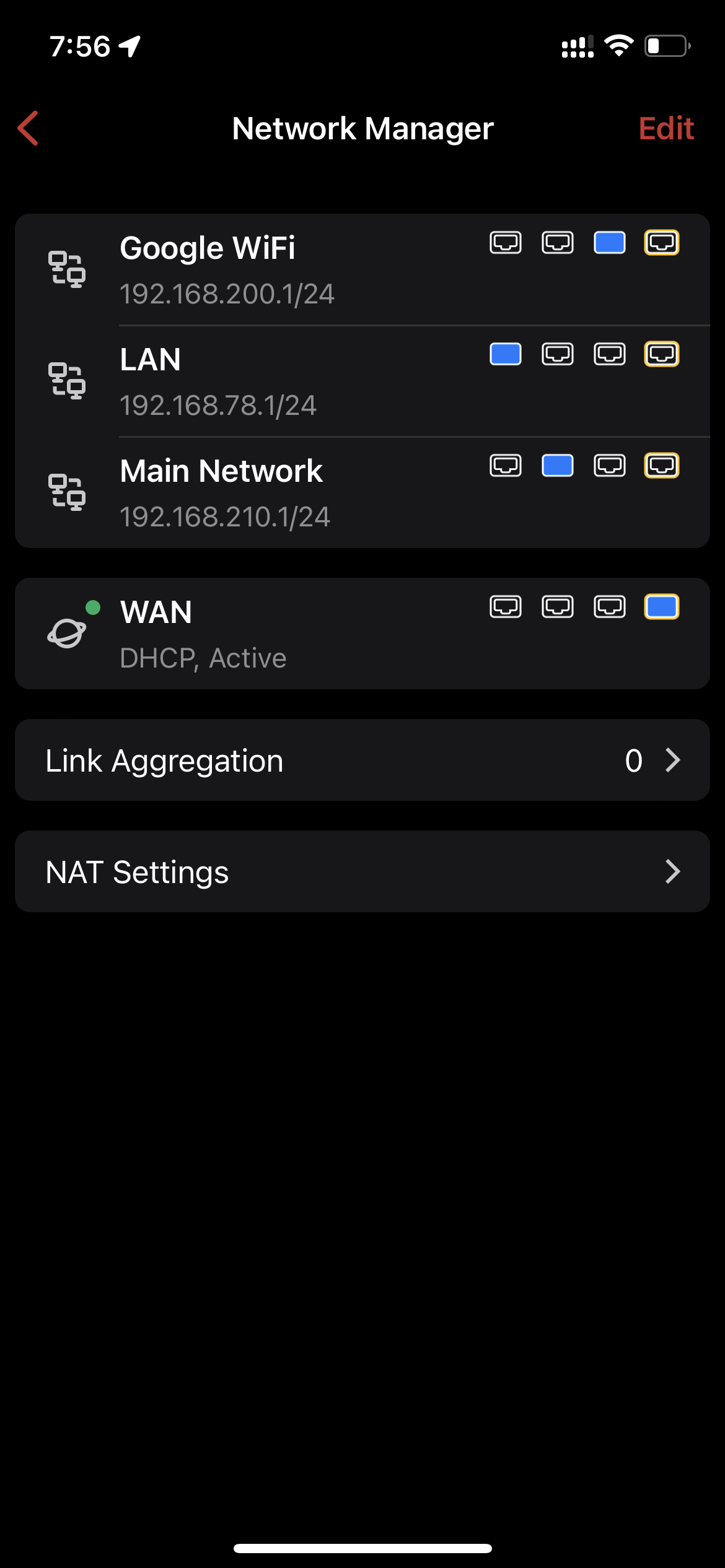Open NAT Settings
725x1568 pixels.
pyautogui.click(x=362, y=872)
